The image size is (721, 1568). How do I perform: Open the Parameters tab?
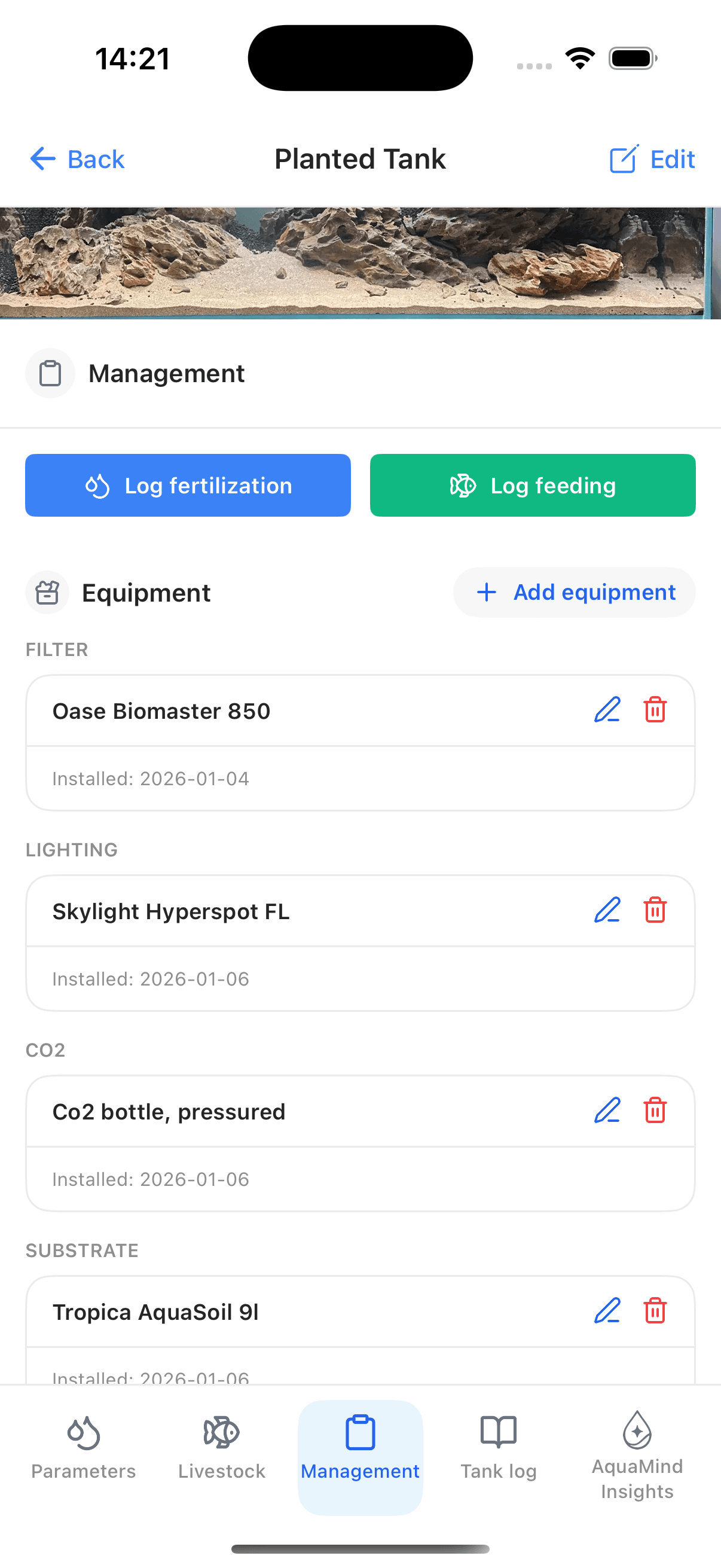pyautogui.click(x=83, y=1448)
